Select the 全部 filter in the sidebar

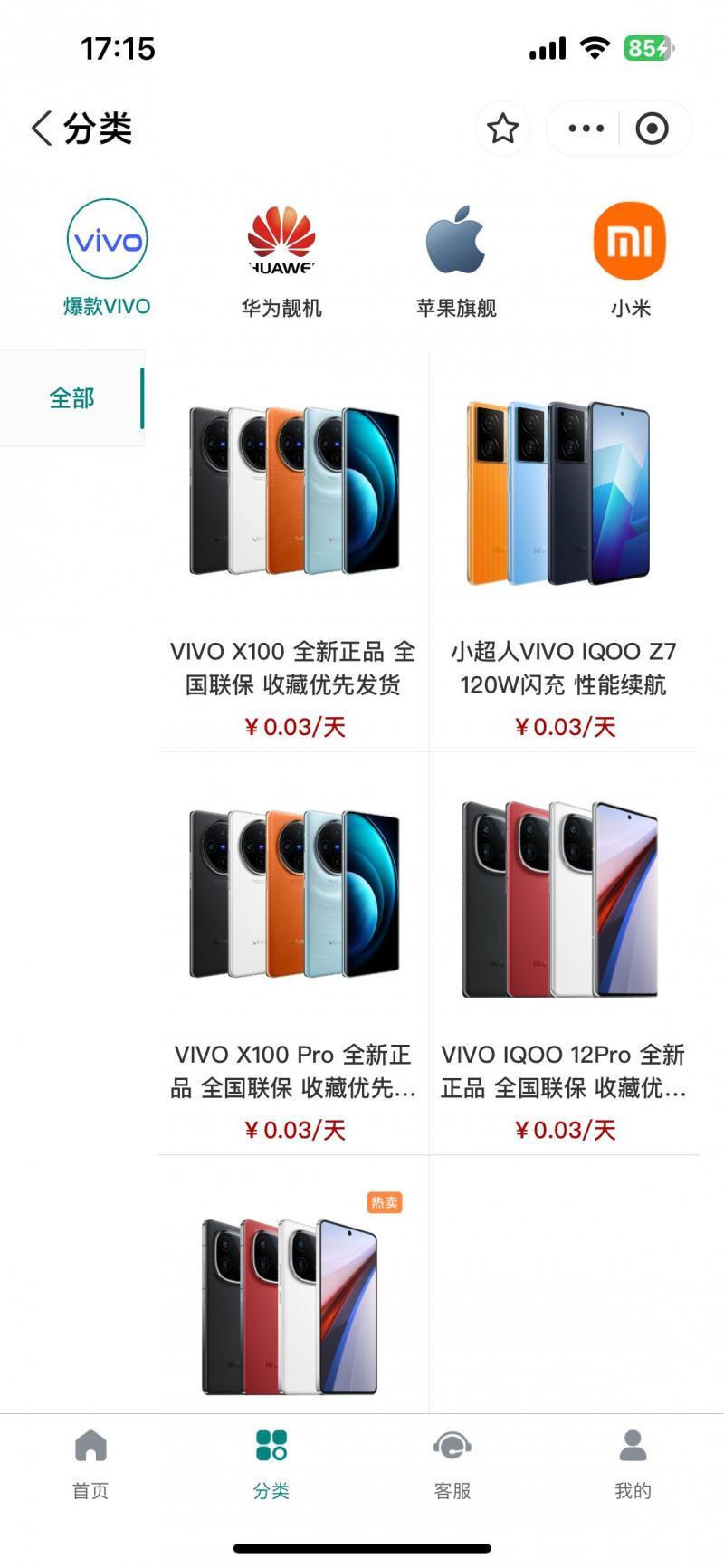tap(71, 397)
